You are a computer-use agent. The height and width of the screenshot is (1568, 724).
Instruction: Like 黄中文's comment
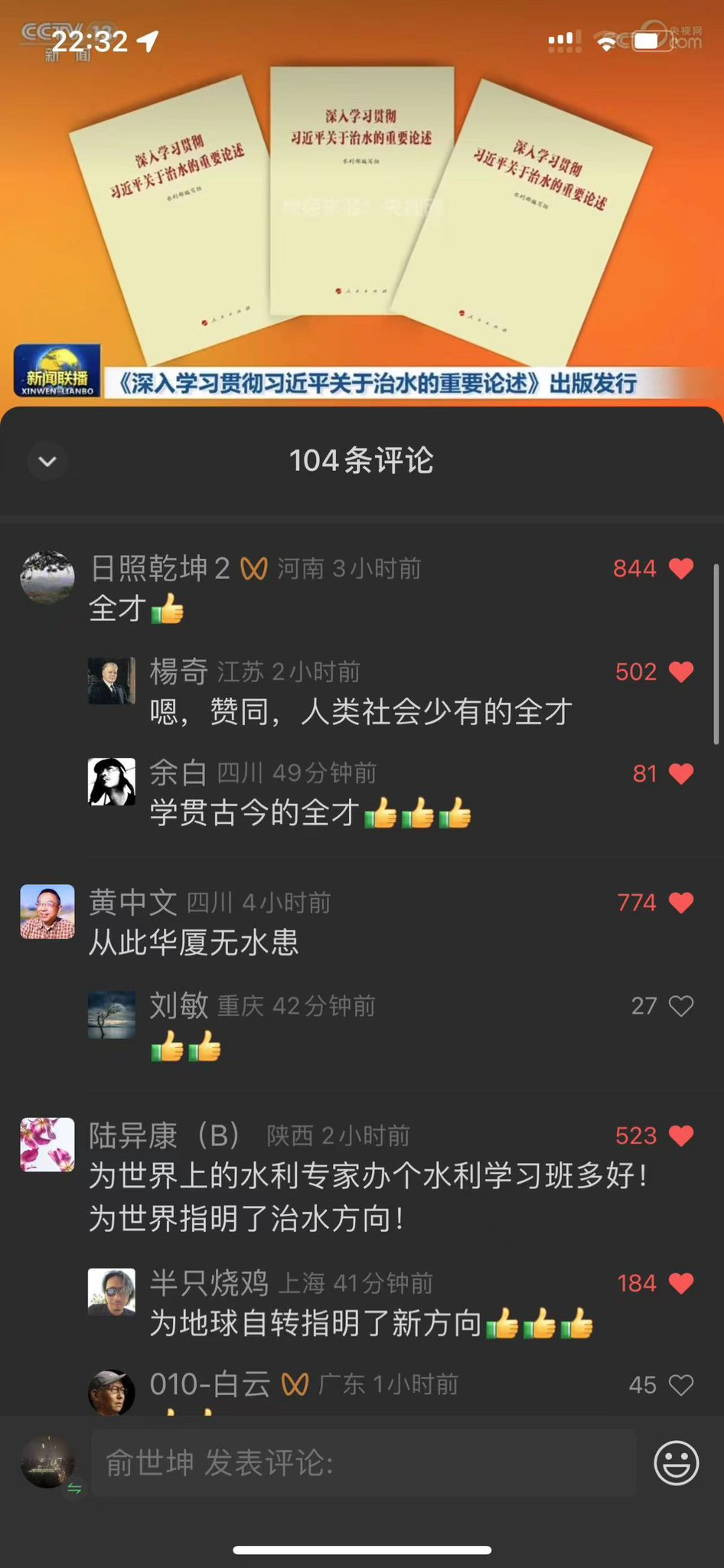(x=680, y=903)
